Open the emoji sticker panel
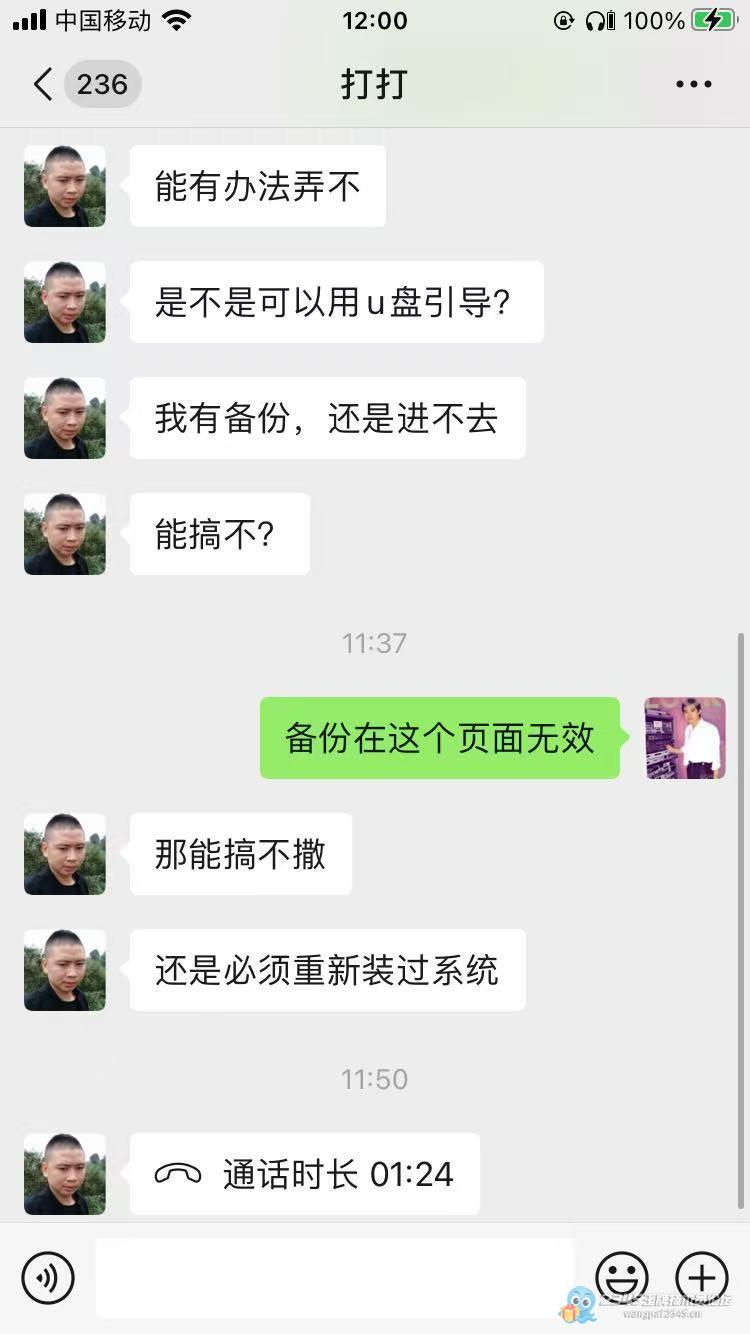 tap(622, 1277)
